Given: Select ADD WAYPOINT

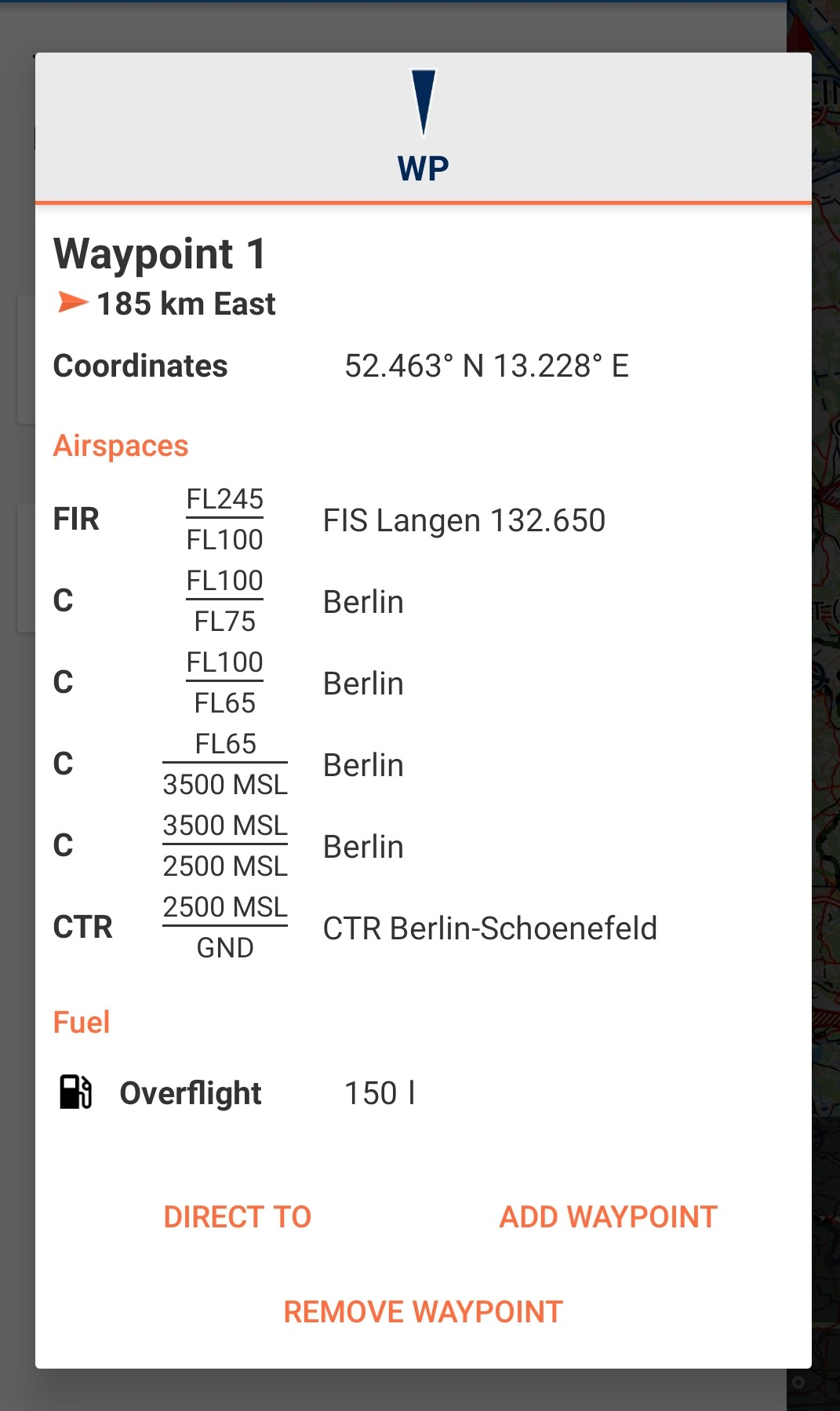Looking at the screenshot, I should tap(609, 1216).
